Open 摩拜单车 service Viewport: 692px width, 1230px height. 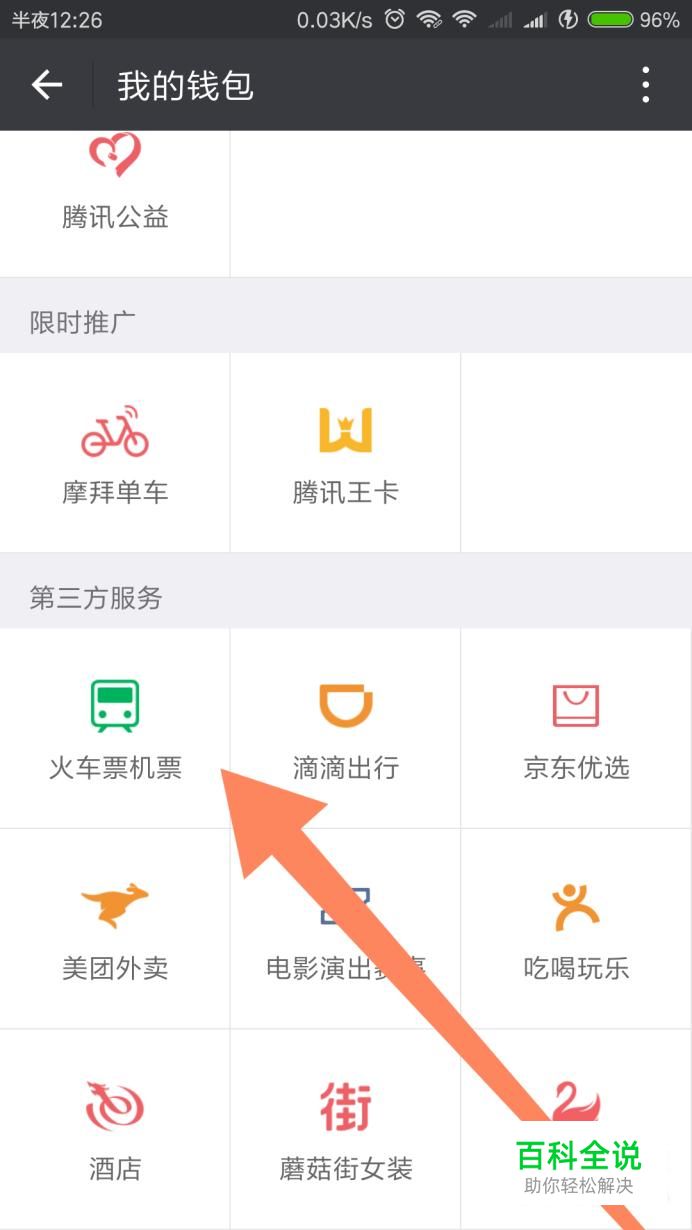coord(115,452)
